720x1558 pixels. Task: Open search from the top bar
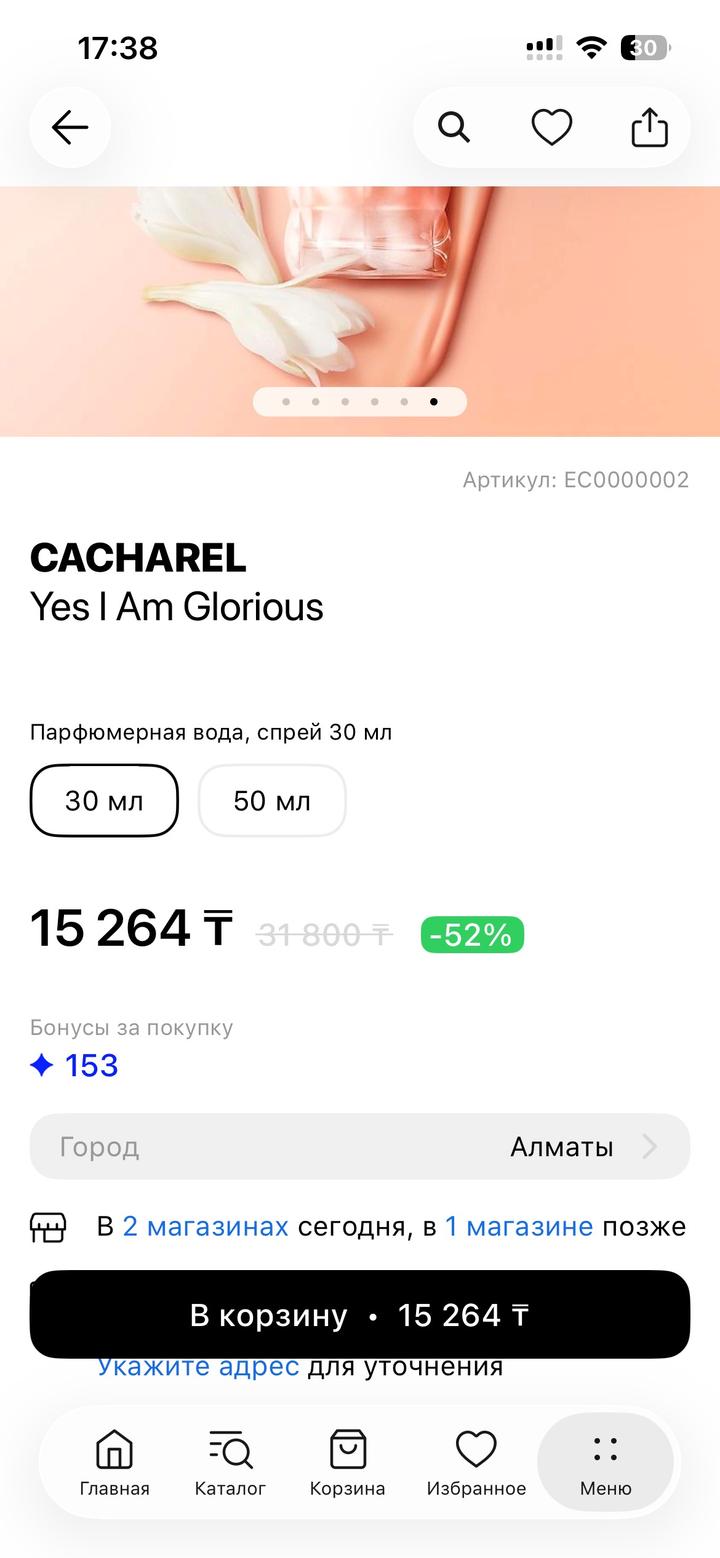(x=454, y=128)
